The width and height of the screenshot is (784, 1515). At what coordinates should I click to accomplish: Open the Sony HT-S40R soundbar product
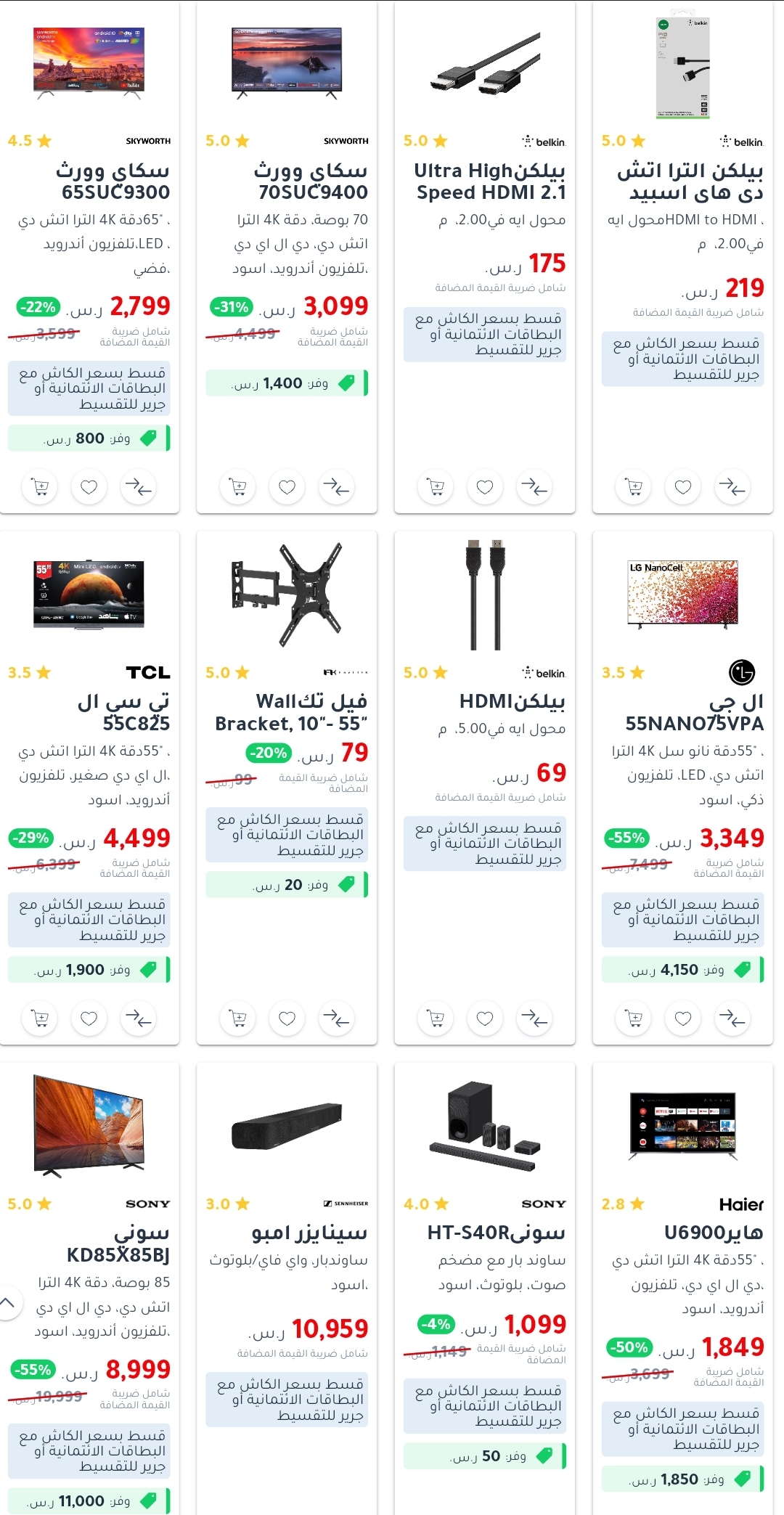click(484, 1289)
